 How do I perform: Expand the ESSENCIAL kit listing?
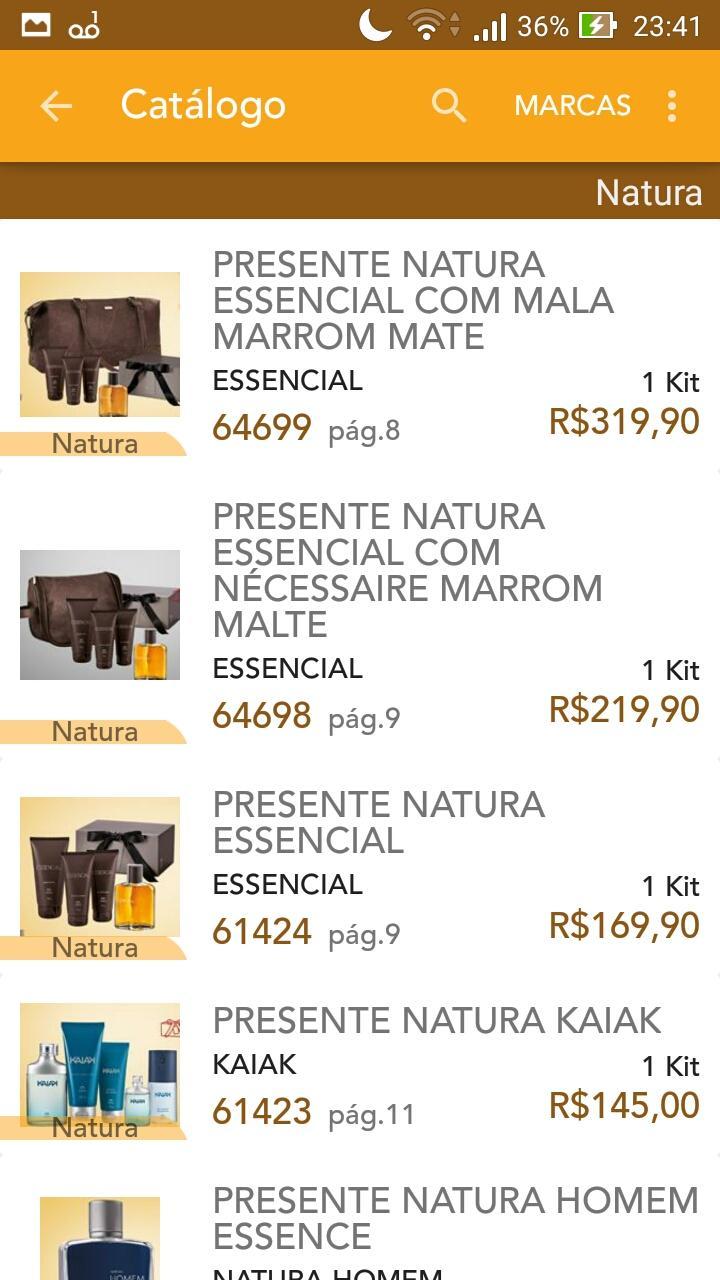[x=286, y=884]
